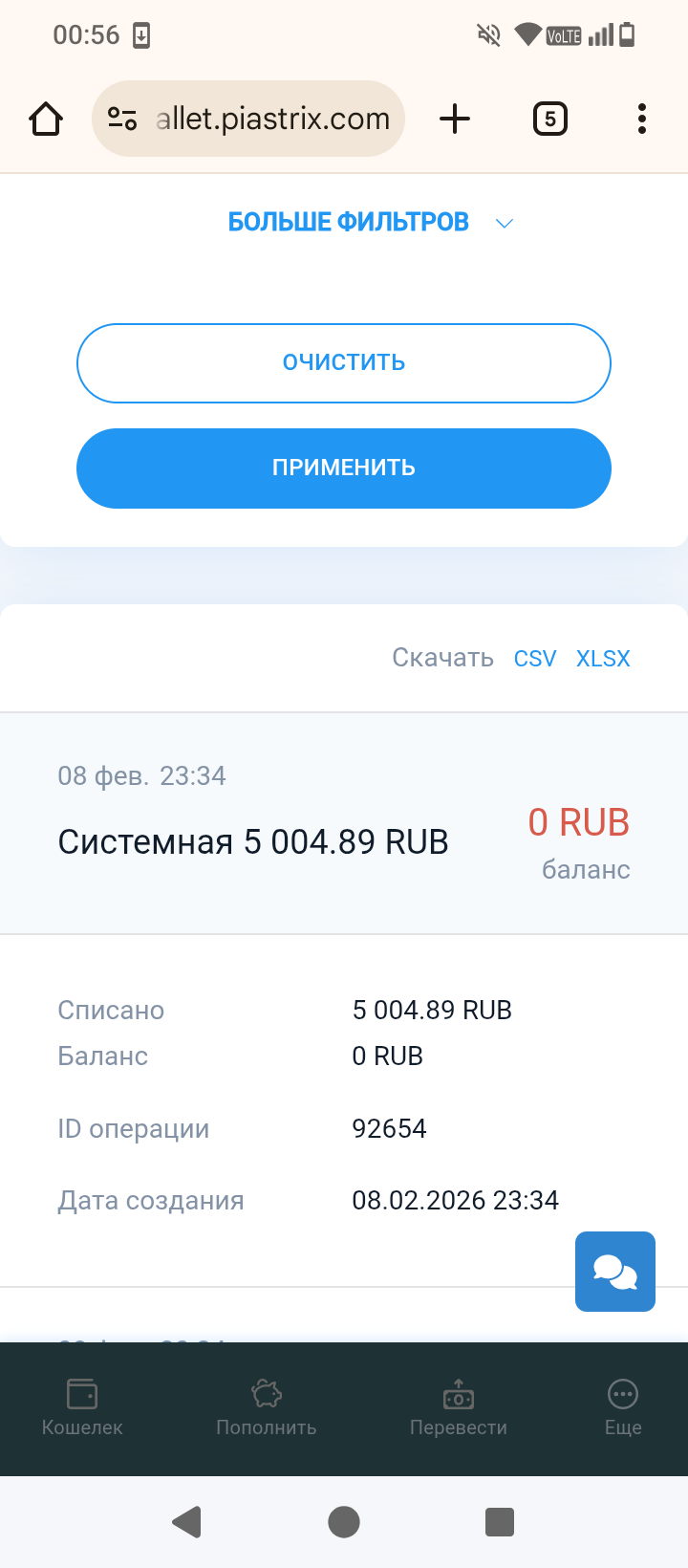This screenshot has height=1568, width=688.
Task: Open the recent apps view
Action: click(x=500, y=1521)
